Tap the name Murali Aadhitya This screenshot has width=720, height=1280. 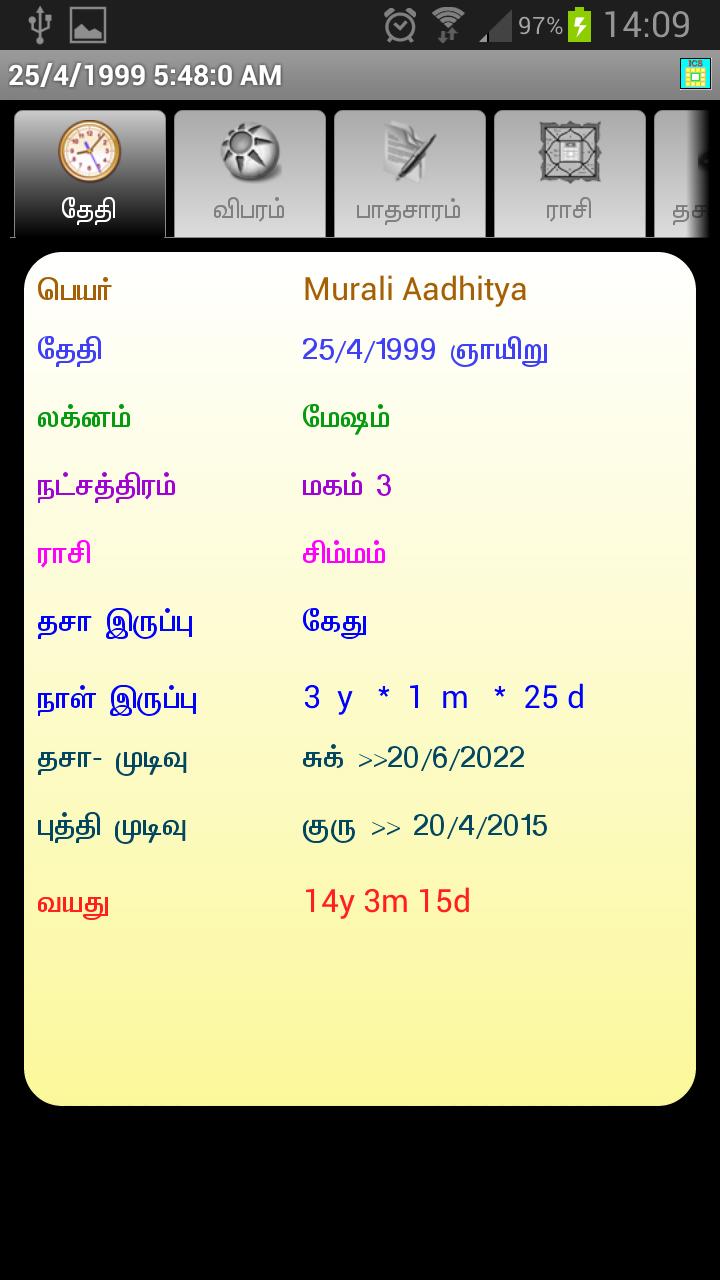coord(415,288)
